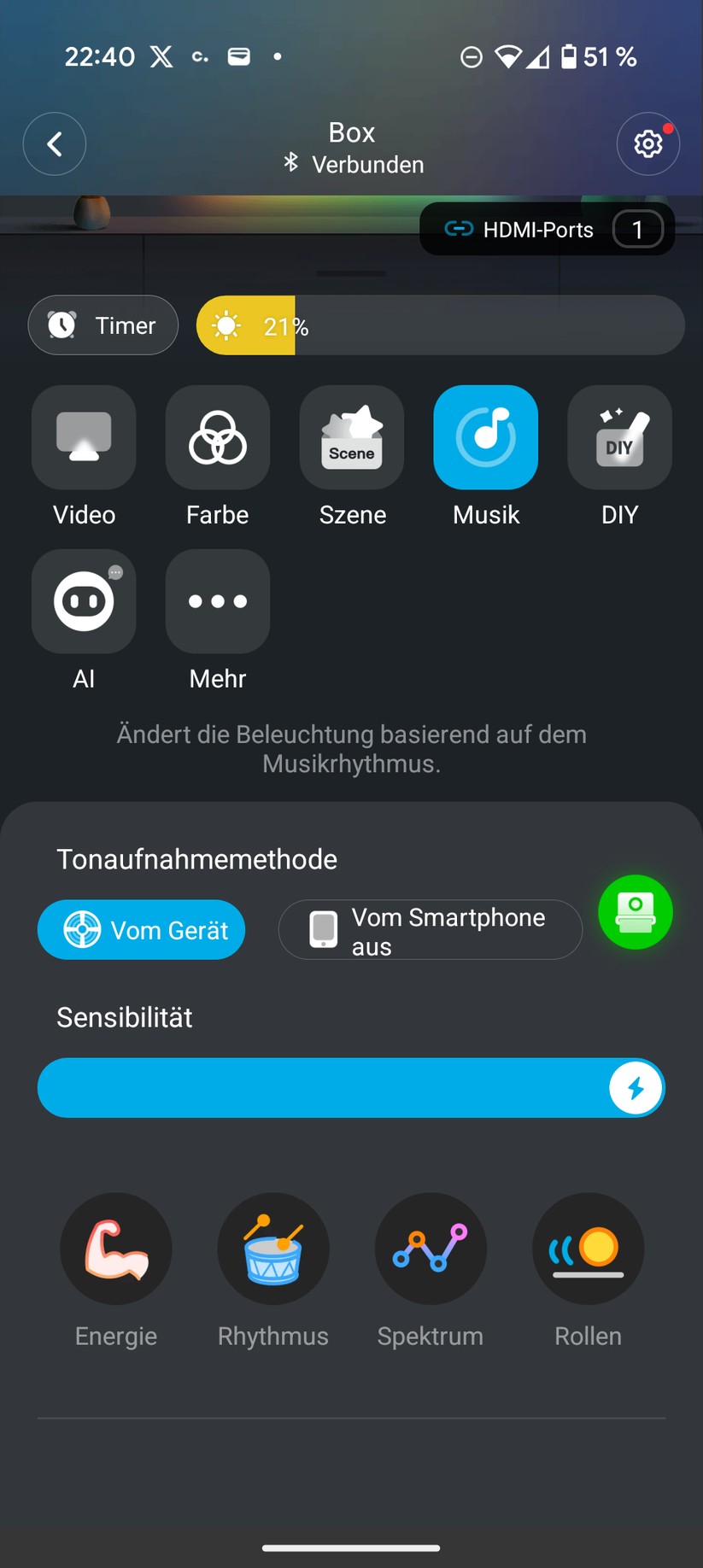The height and width of the screenshot is (1568, 703).
Task: Select the Spektrum visualization effect
Action: (x=430, y=1249)
